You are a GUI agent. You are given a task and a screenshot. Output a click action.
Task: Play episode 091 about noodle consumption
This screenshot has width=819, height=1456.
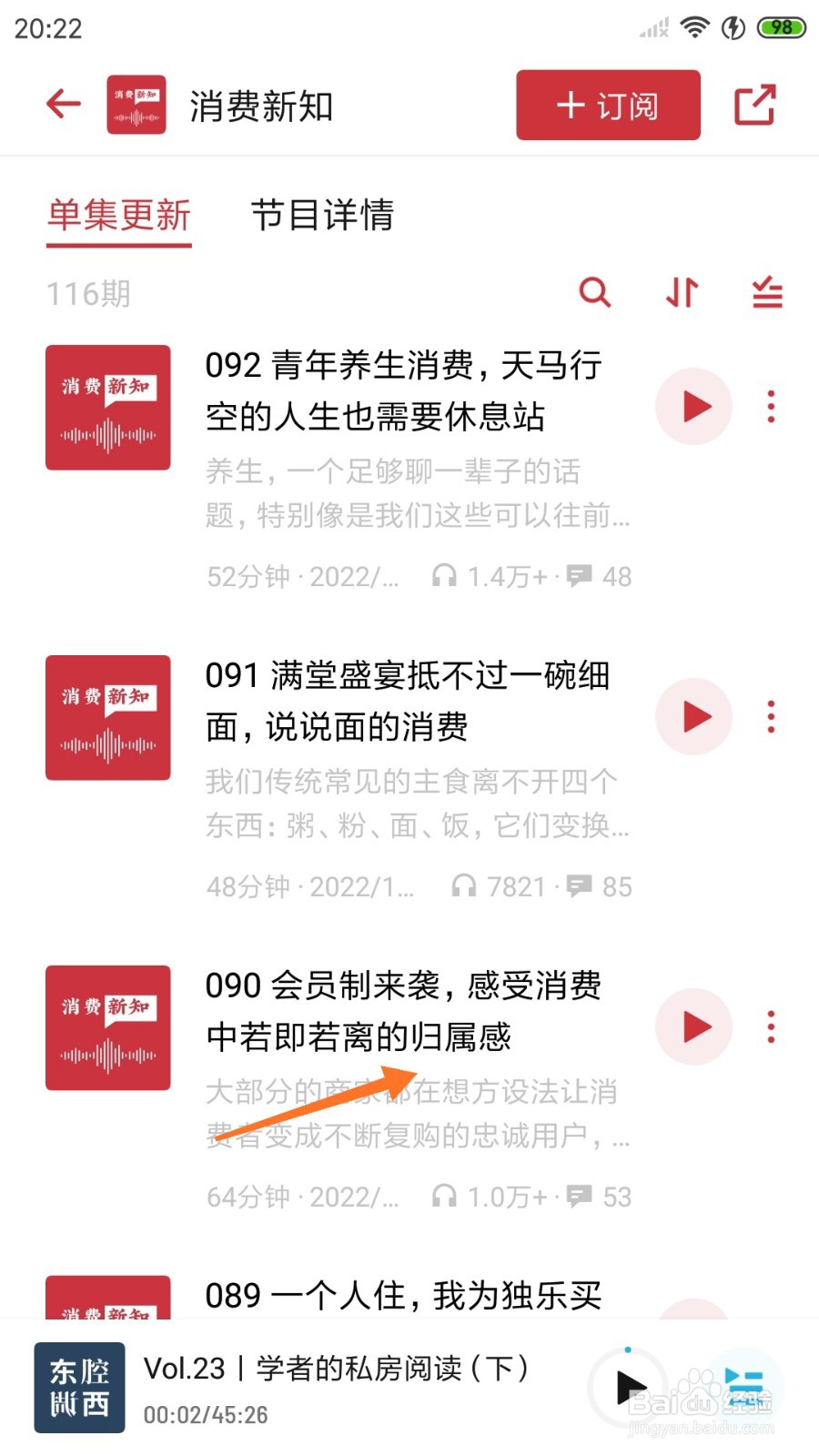click(693, 717)
